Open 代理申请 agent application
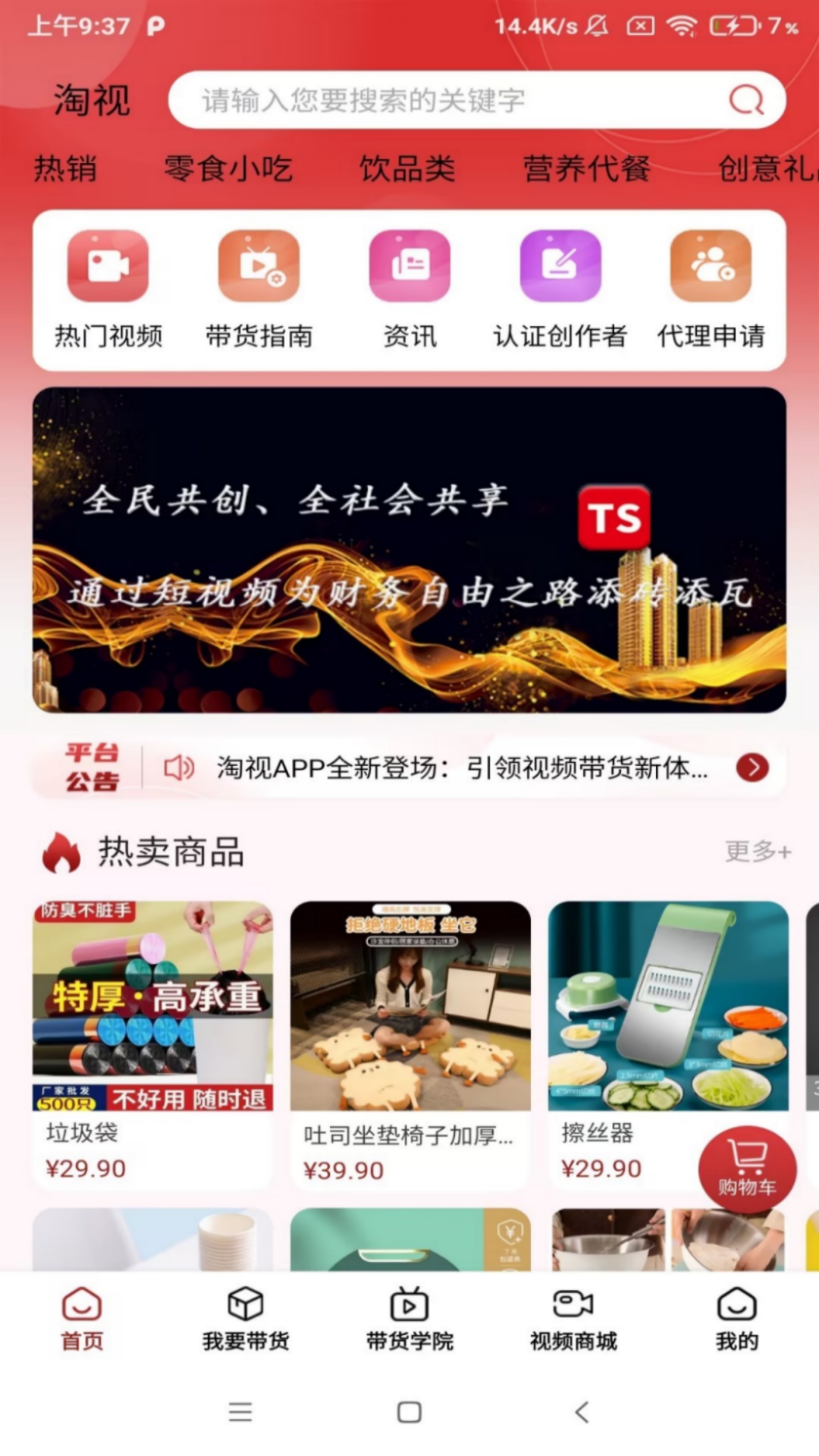Viewport: 819px width, 1456px height. click(x=711, y=290)
